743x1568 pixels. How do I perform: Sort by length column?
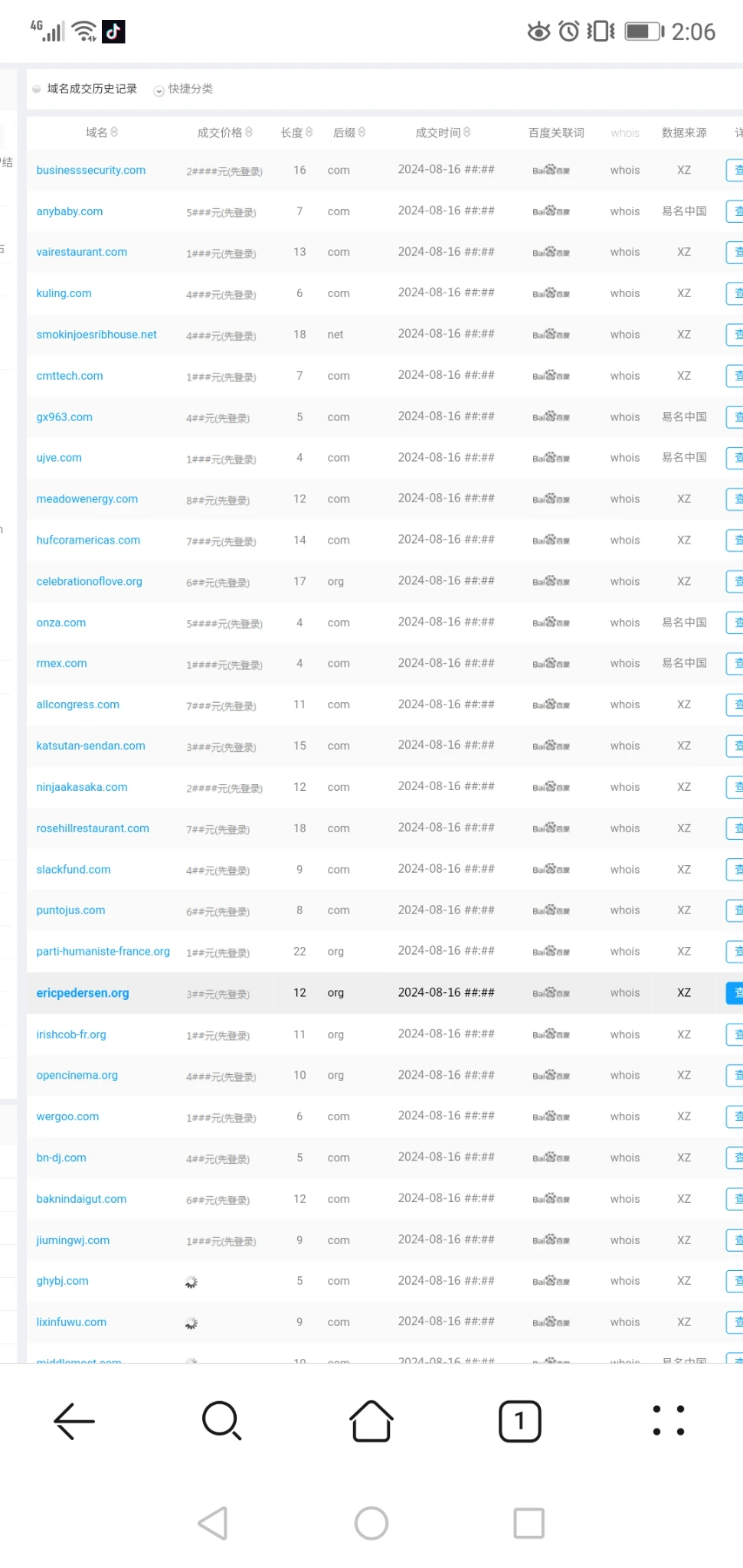pyautogui.click(x=296, y=132)
